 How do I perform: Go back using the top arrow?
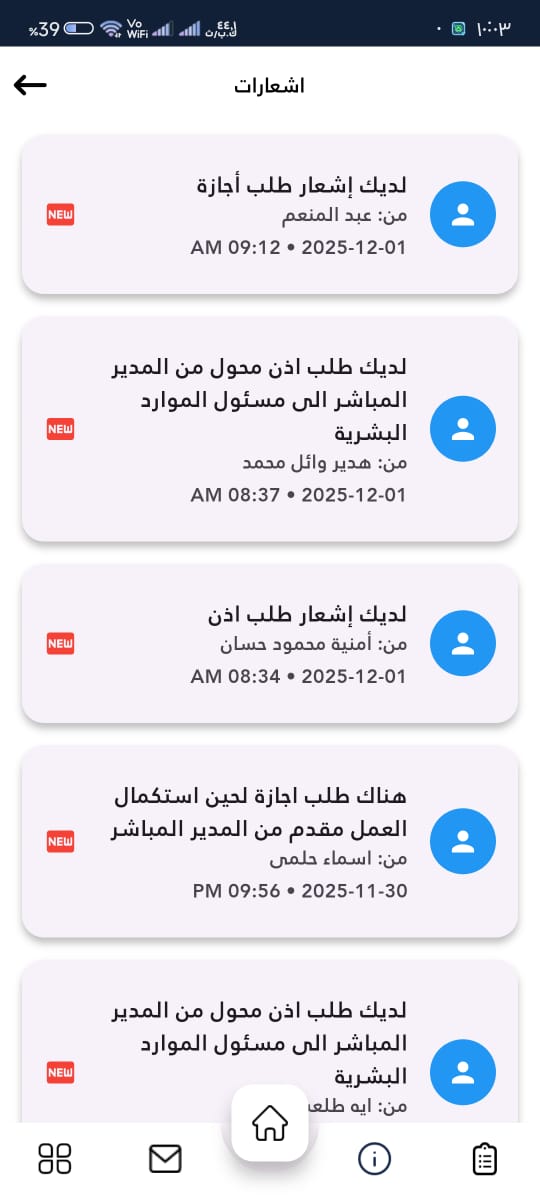pos(30,85)
